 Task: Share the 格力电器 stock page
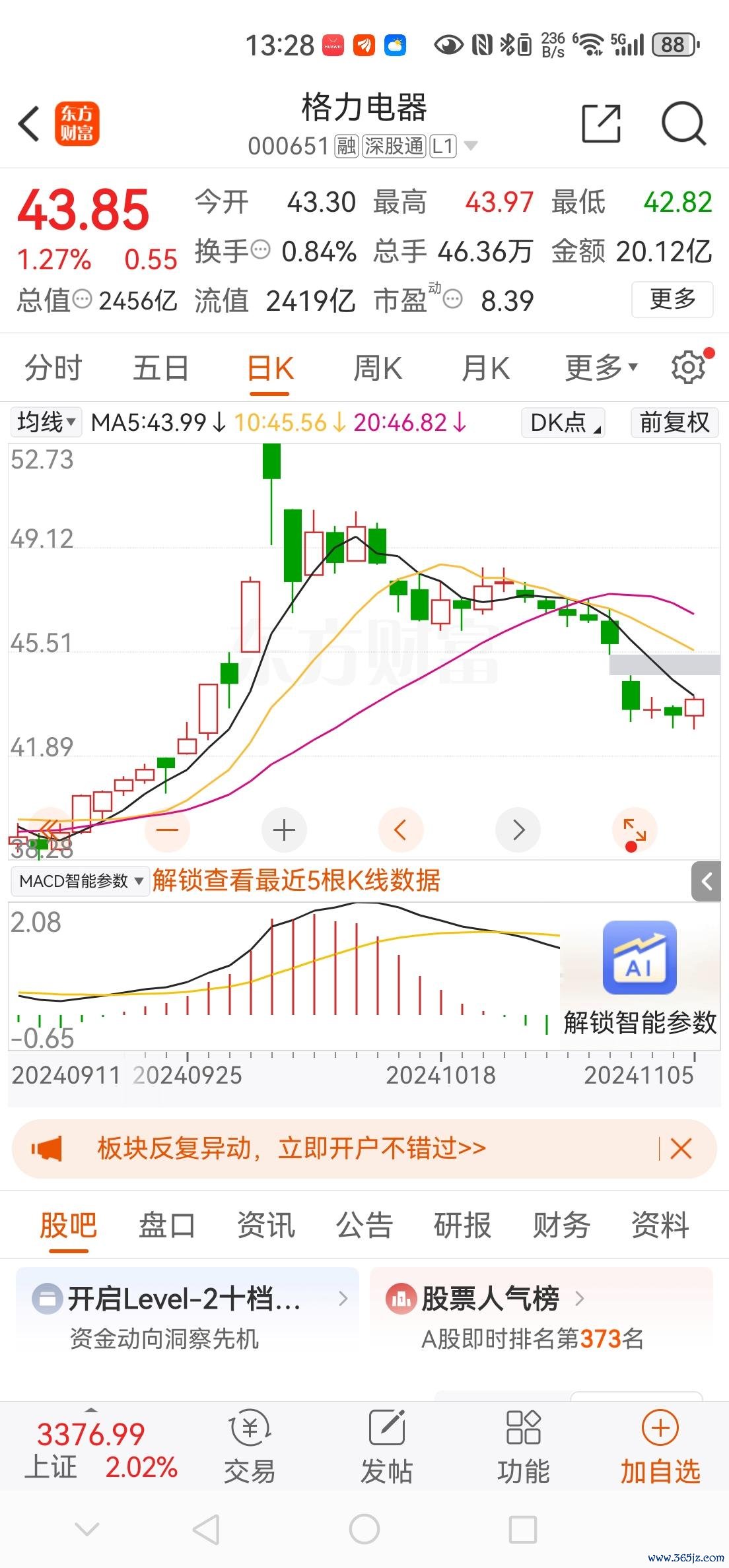point(601,123)
